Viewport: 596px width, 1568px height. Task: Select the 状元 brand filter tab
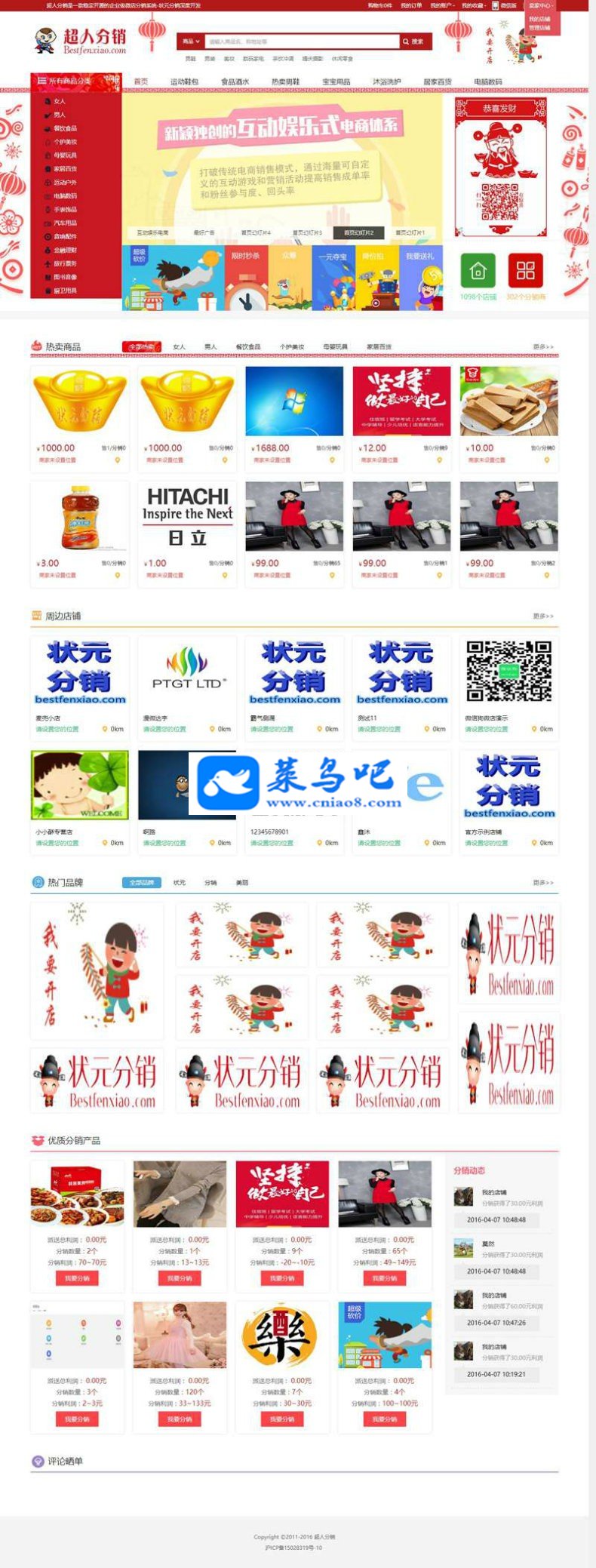tap(179, 882)
